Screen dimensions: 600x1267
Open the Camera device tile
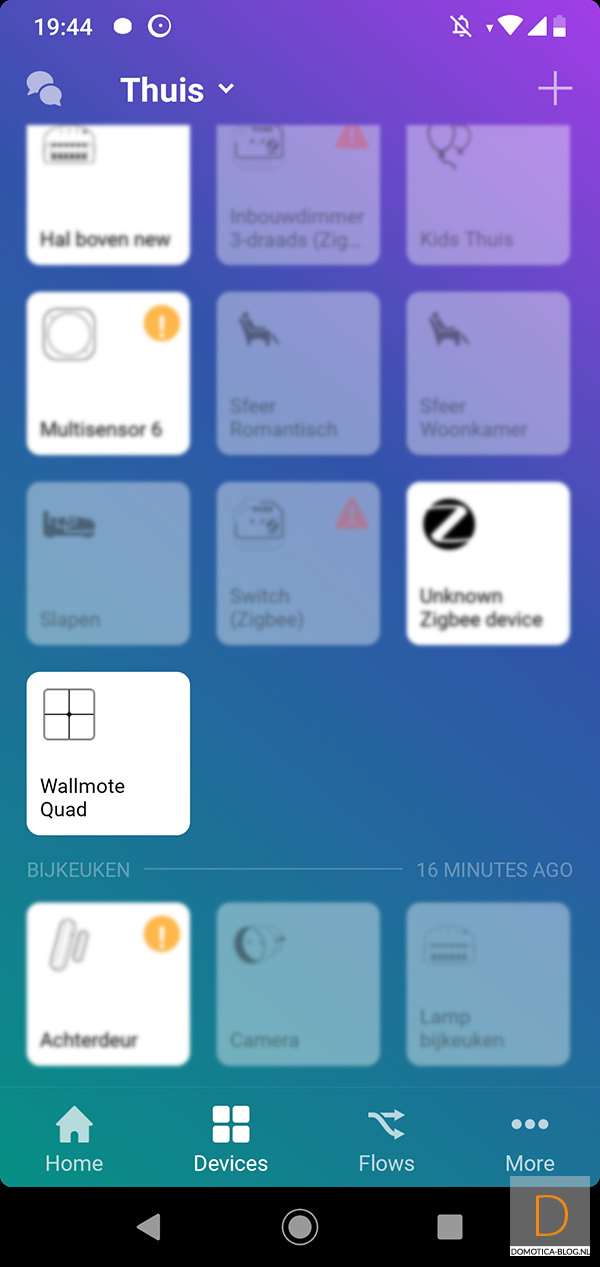tap(298, 983)
